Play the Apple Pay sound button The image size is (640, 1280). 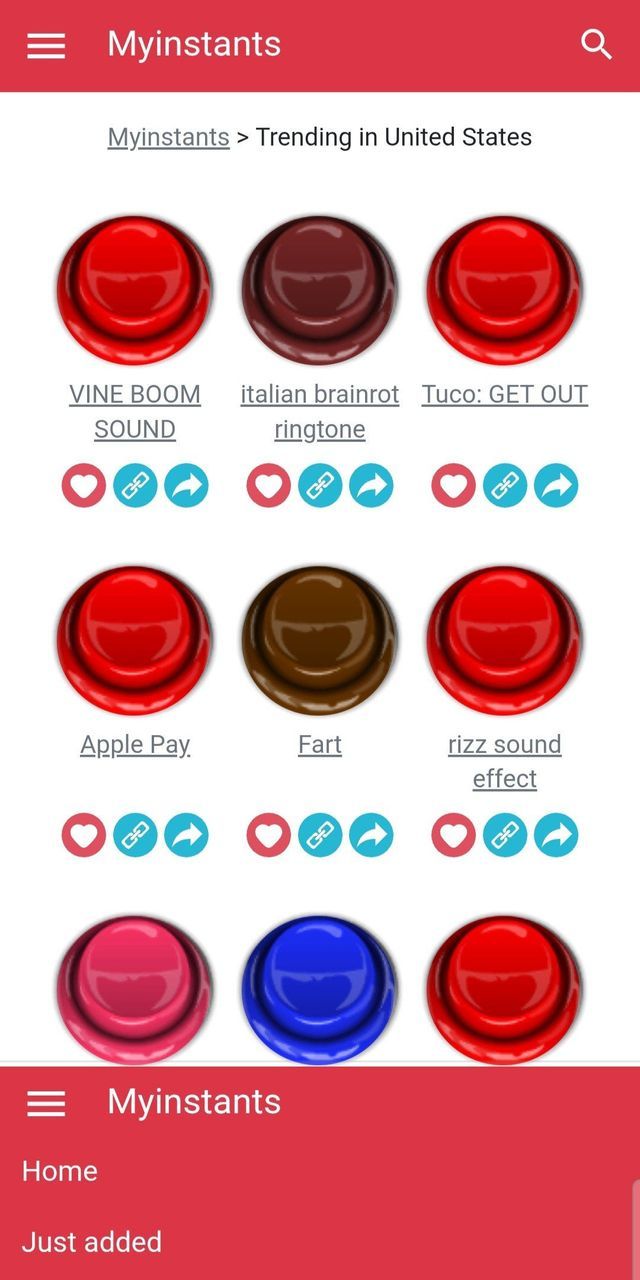[x=134, y=639]
